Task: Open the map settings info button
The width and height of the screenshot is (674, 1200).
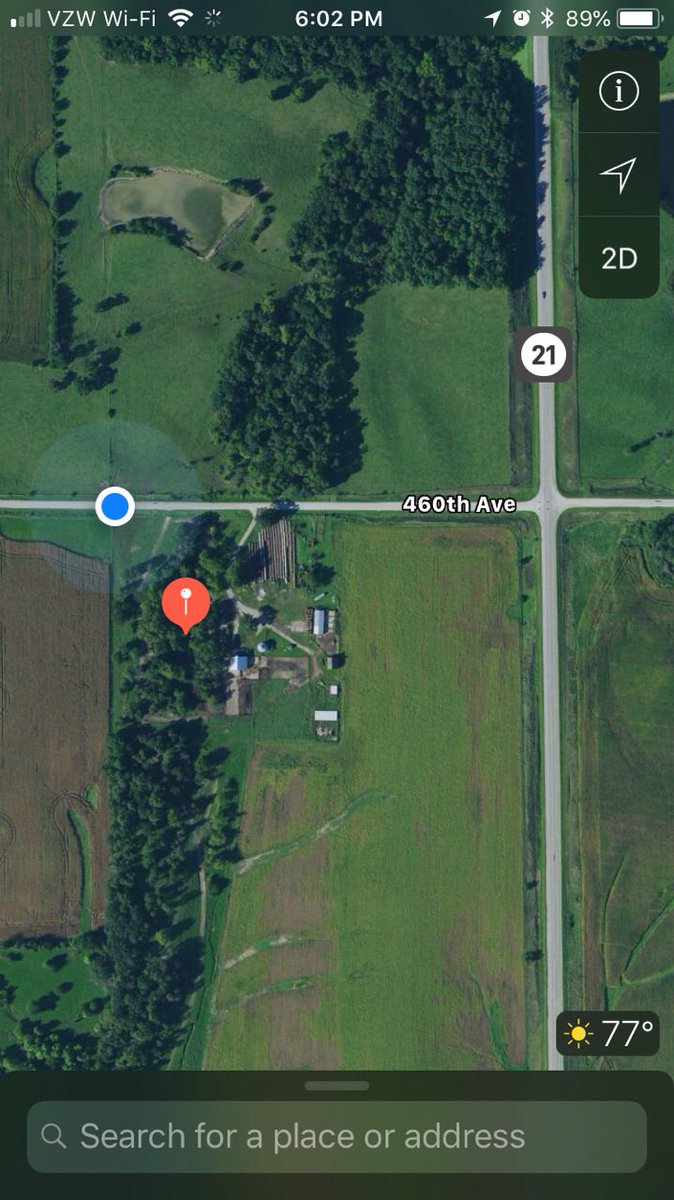Action: point(618,92)
